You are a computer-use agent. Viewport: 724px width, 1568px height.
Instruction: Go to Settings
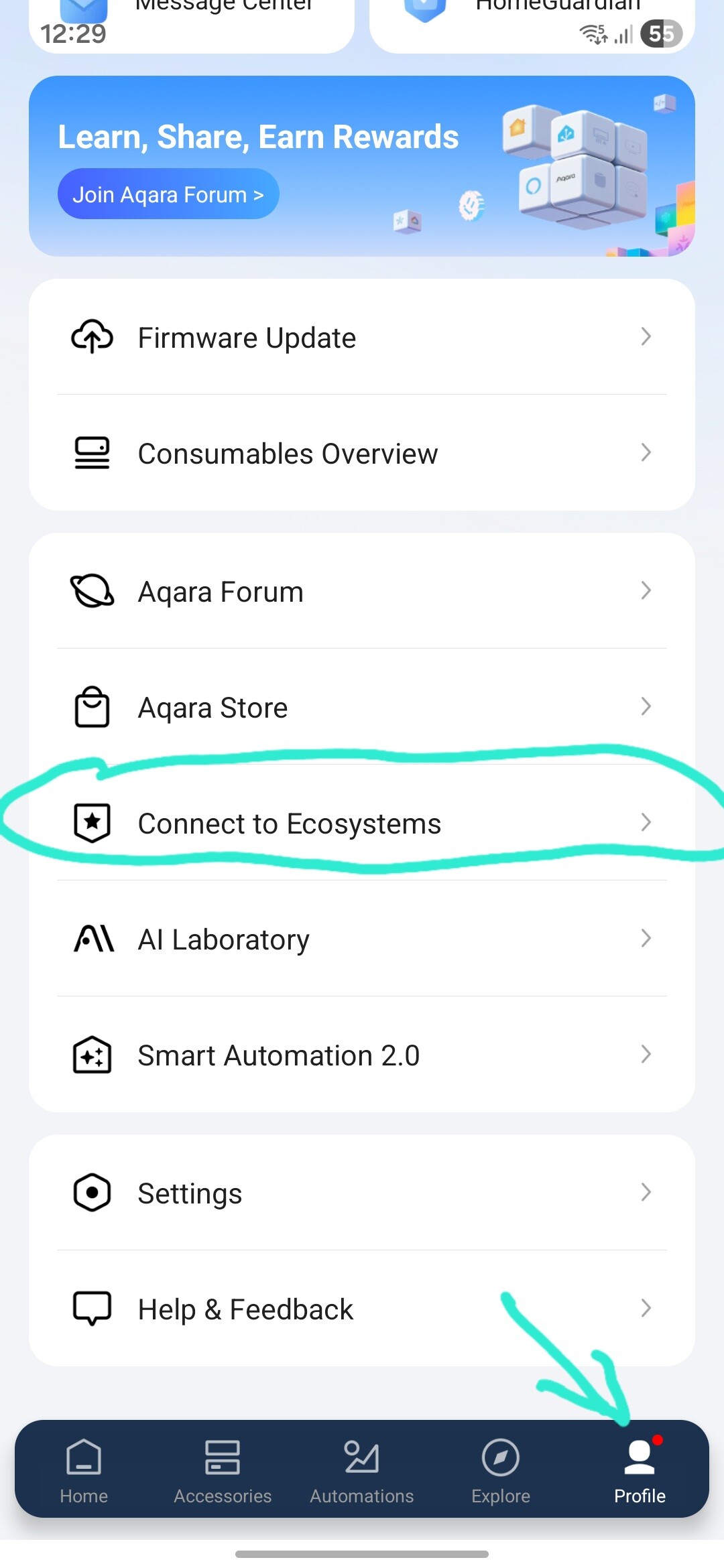click(x=362, y=1193)
